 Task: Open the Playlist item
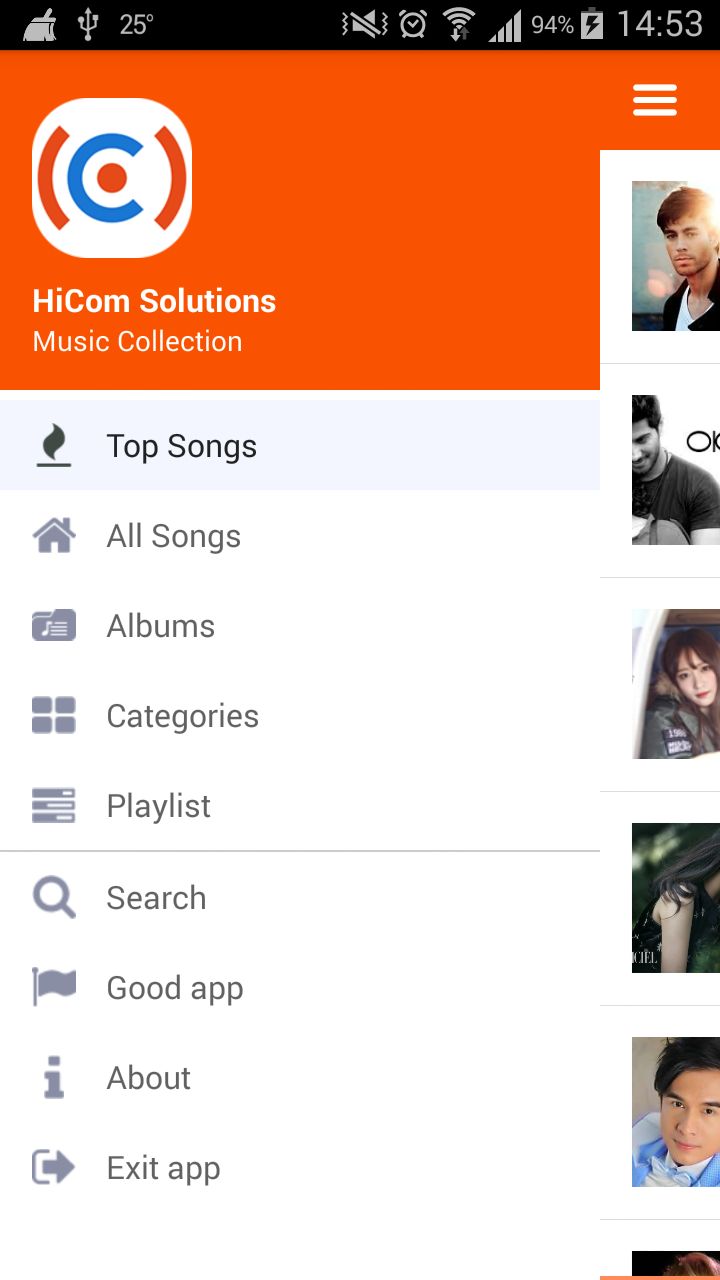158,806
